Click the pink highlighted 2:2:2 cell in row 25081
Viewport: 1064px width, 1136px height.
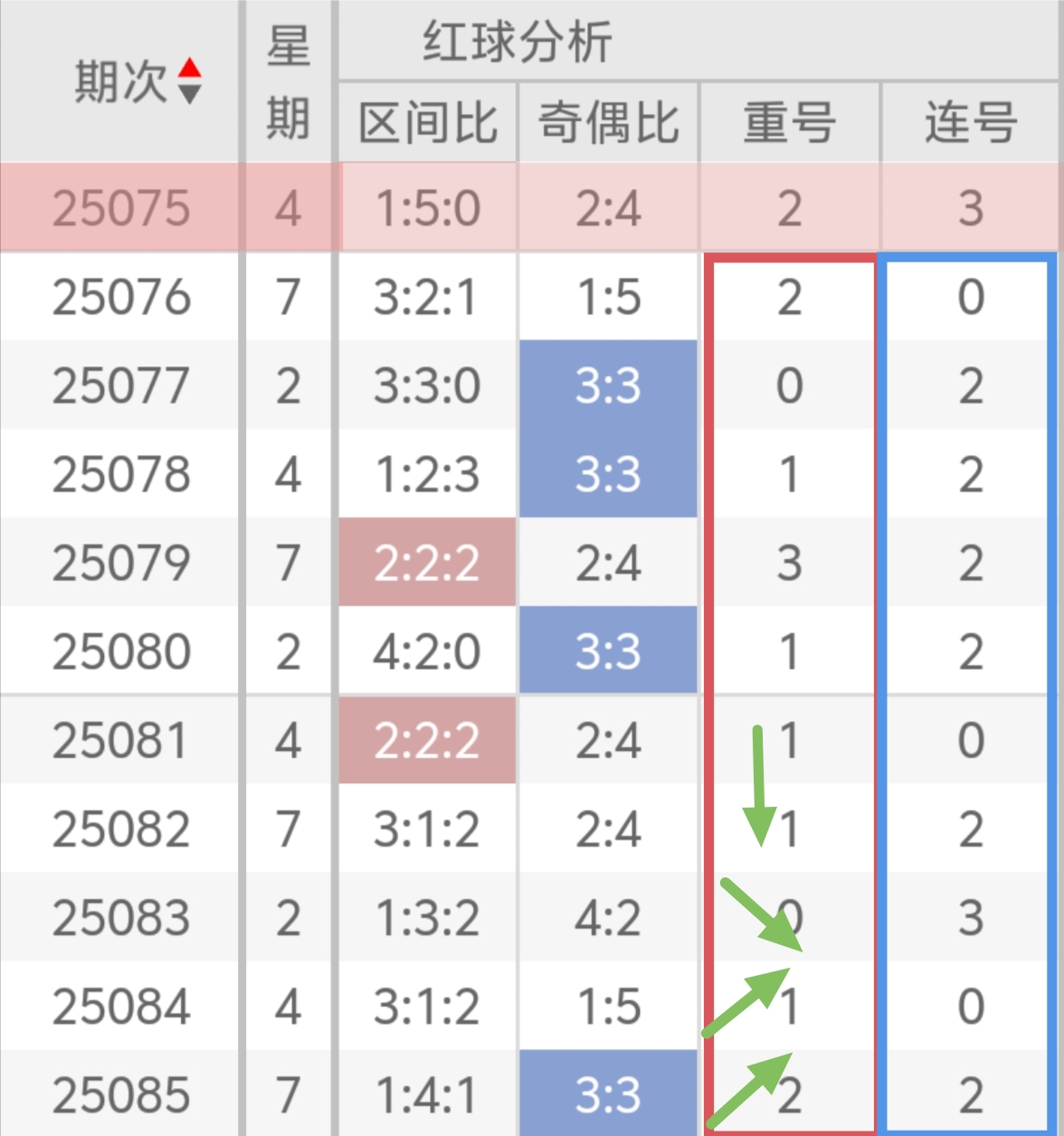(427, 740)
